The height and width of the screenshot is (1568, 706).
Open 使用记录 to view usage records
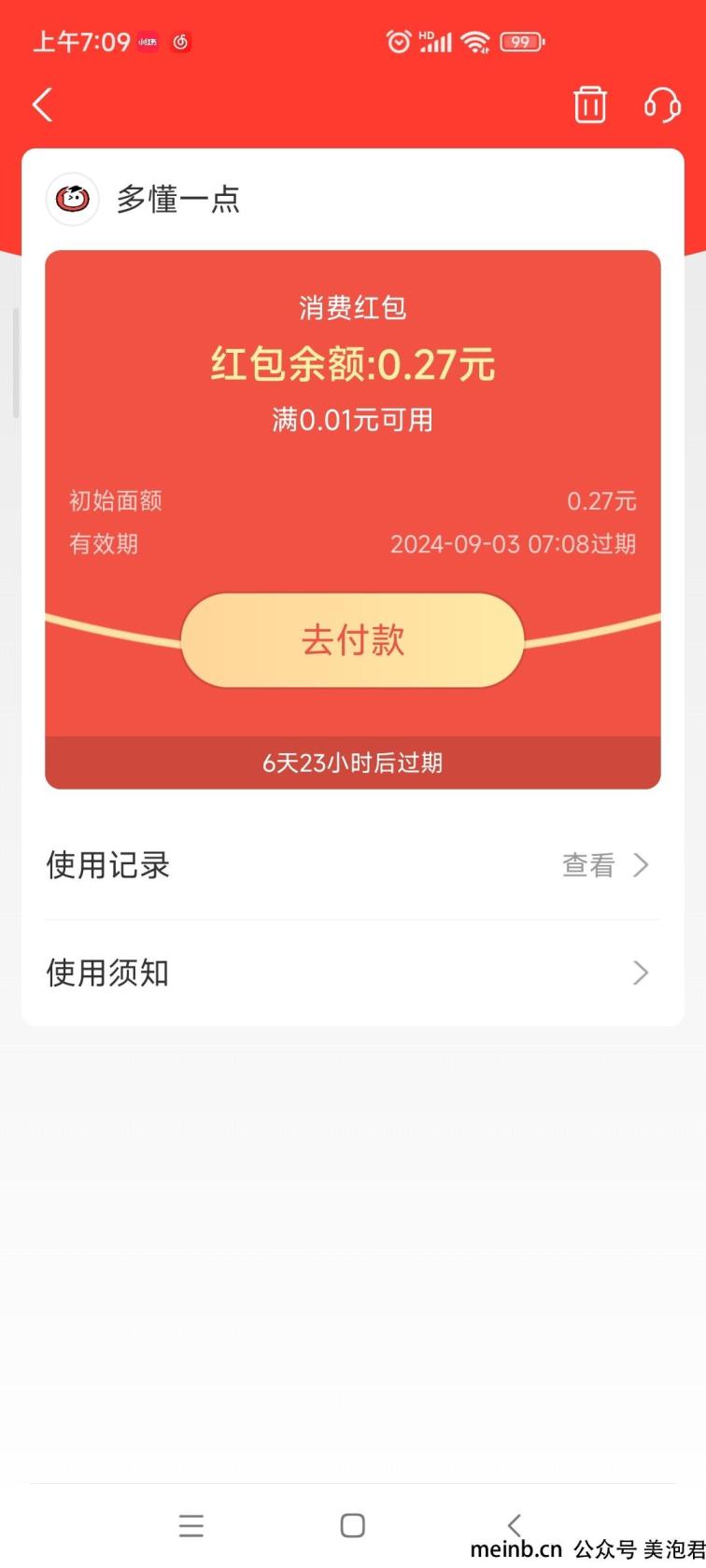(x=353, y=865)
